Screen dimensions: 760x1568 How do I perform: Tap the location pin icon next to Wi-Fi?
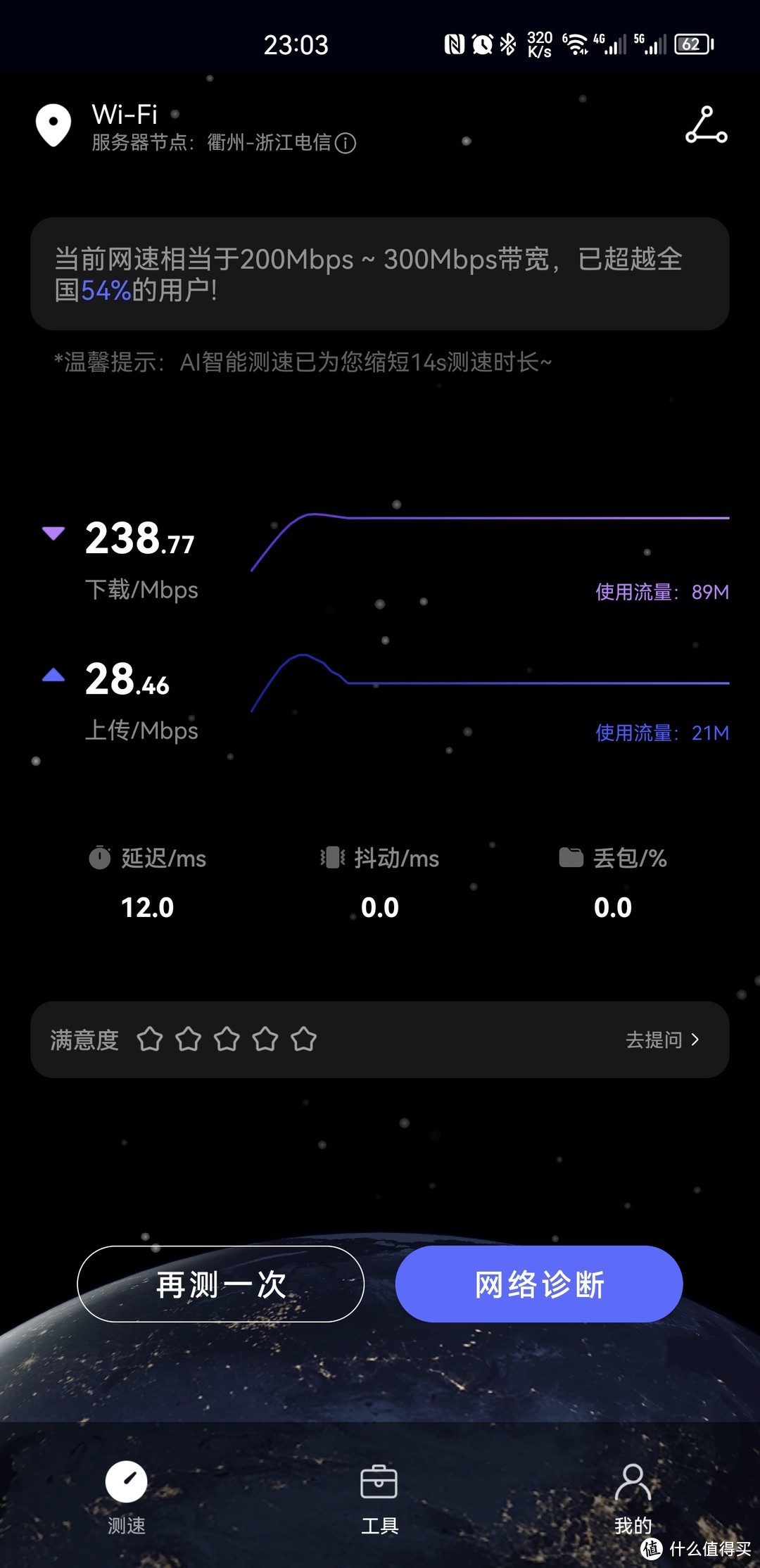point(53,122)
